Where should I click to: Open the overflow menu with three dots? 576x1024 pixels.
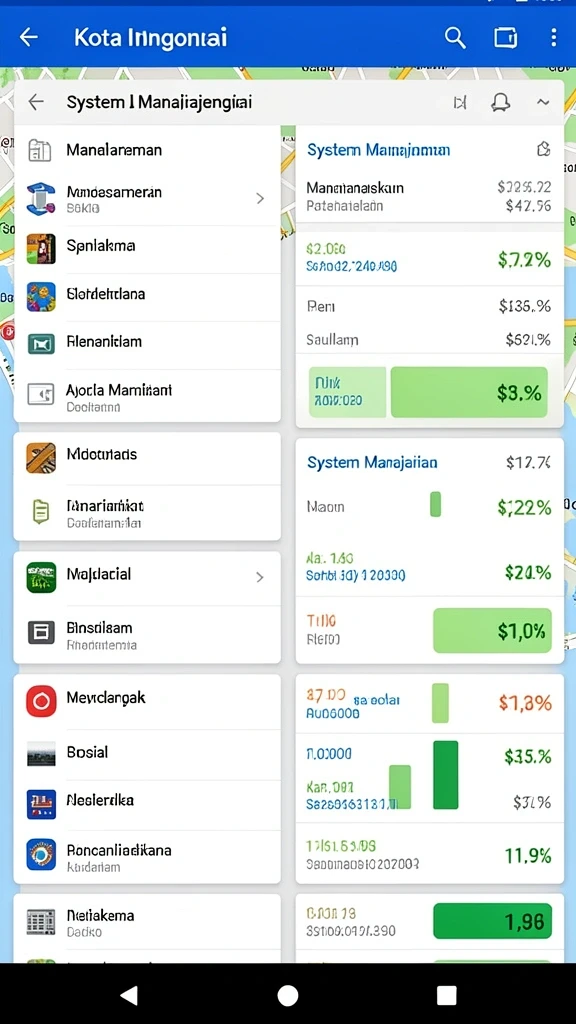coord(553,37)
